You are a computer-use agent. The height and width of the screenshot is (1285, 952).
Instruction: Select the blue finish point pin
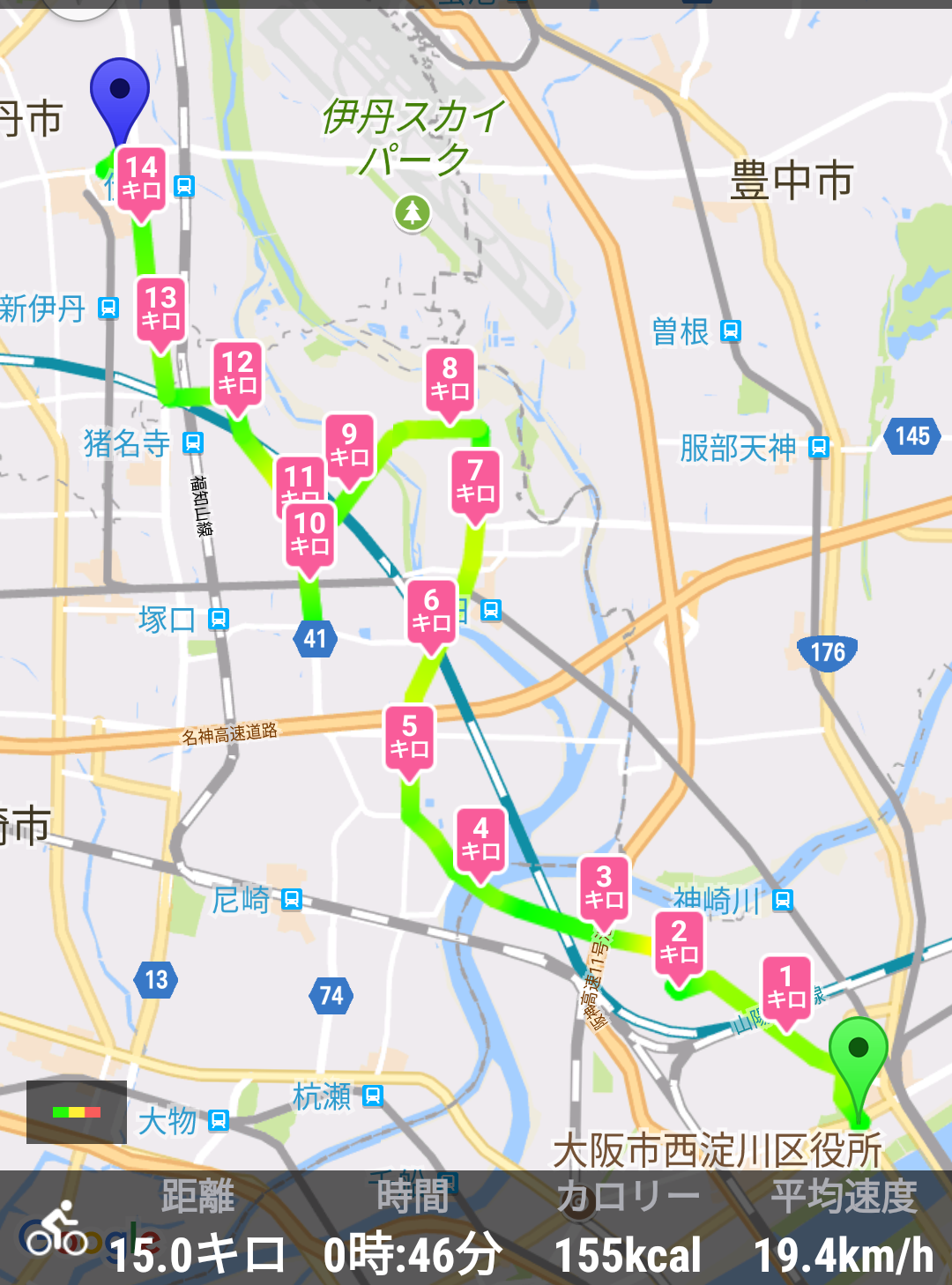coord(120,94)
